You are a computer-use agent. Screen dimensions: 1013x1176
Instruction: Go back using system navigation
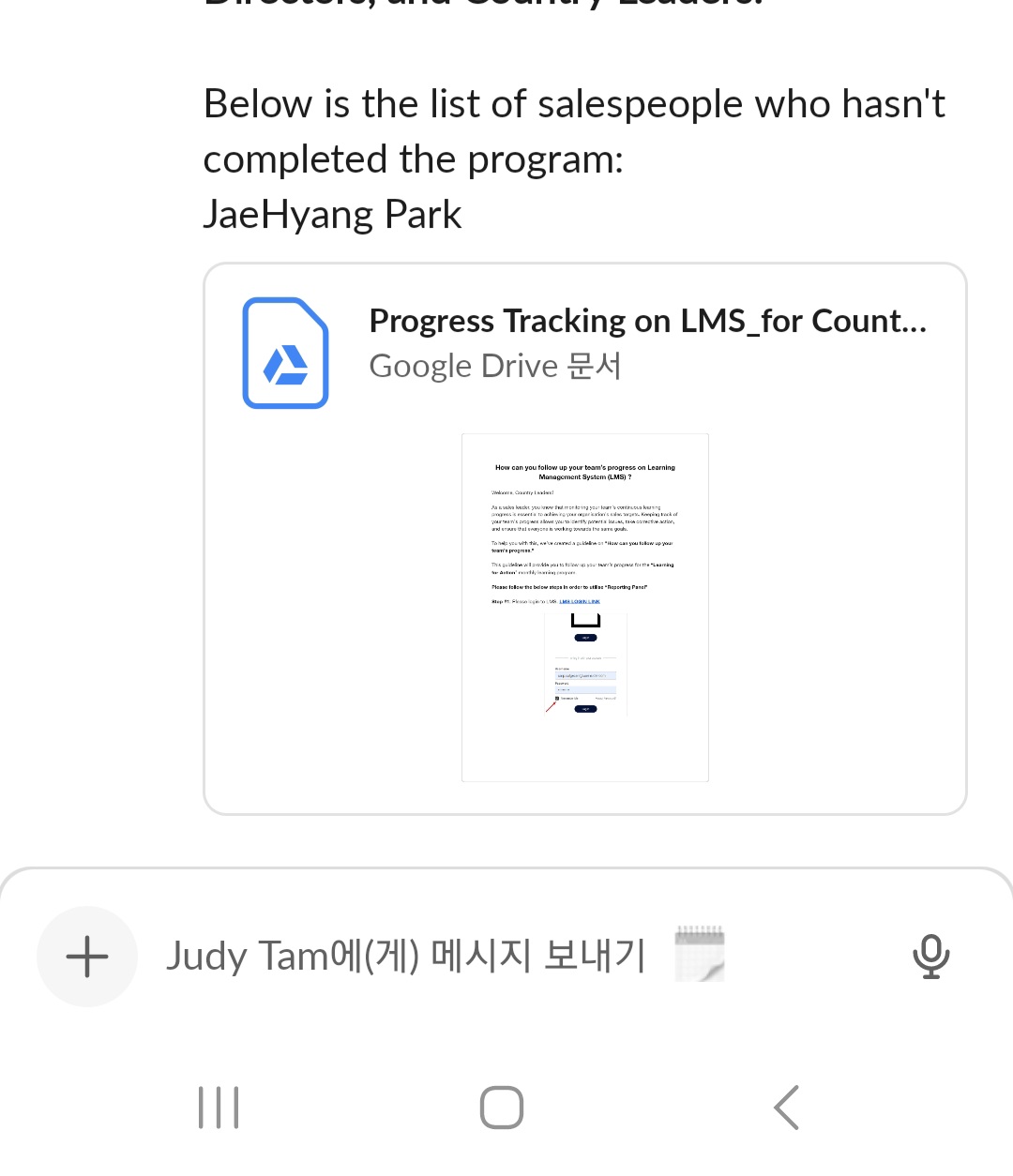(786, 1108)
